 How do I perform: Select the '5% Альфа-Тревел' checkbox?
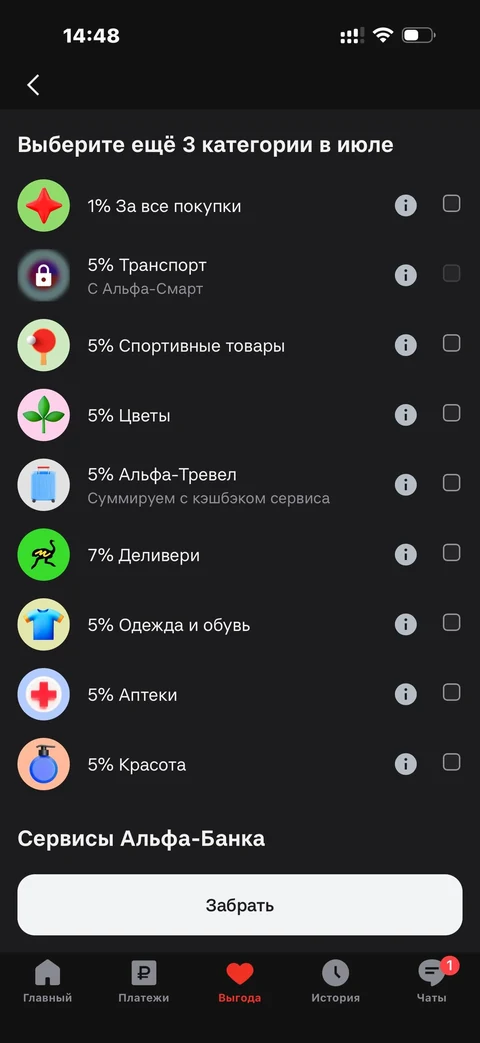click(451, 483)
